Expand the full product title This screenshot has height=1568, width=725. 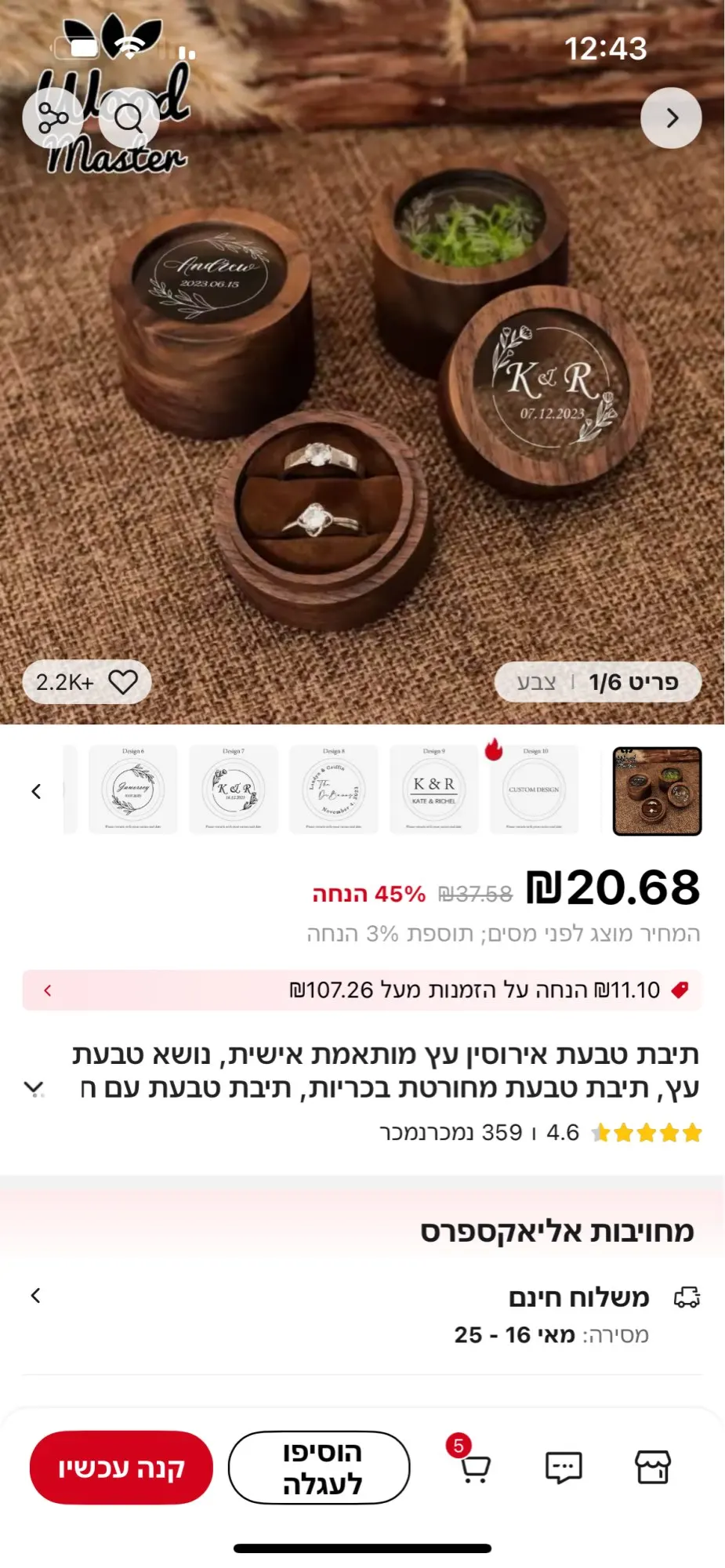point(34,1087)
